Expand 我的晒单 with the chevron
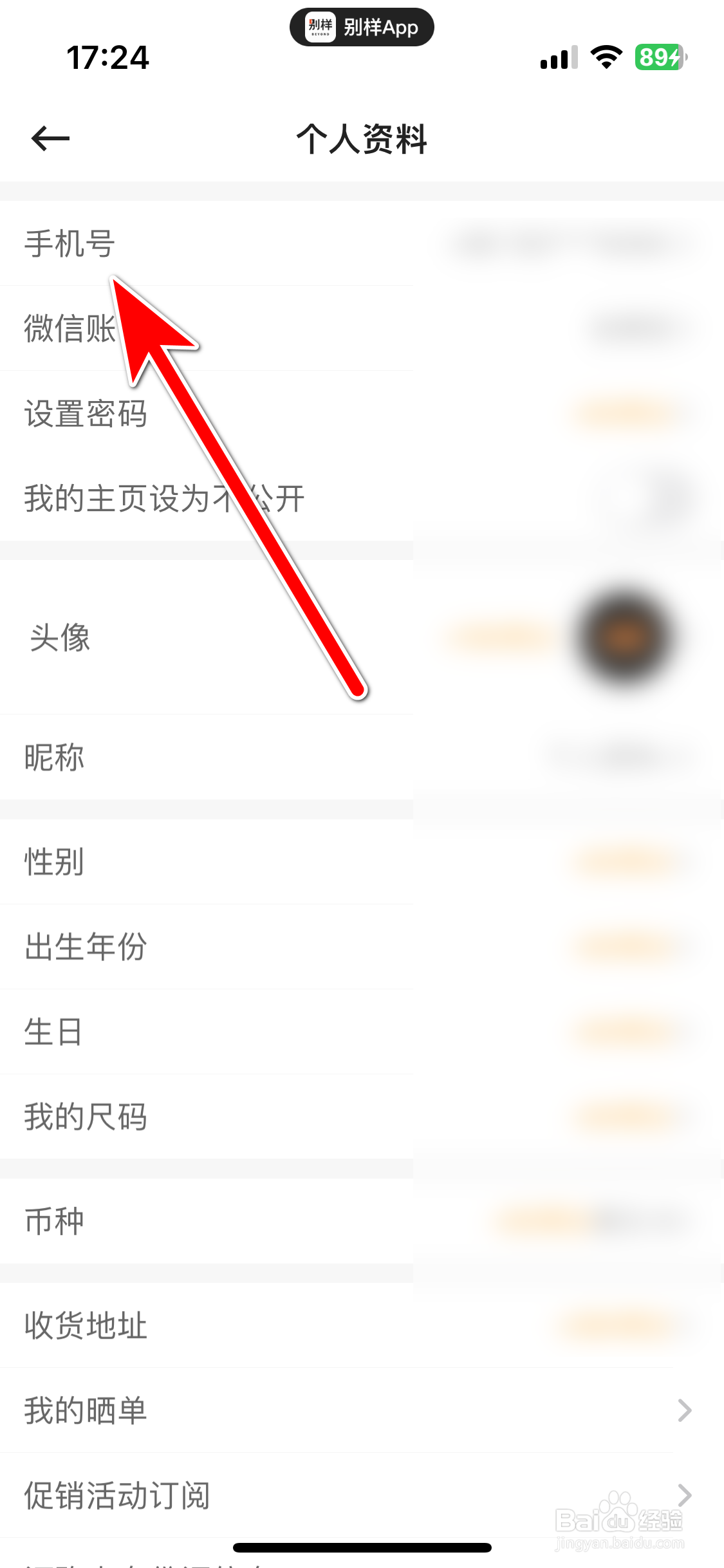 [x=685, y=1411]
